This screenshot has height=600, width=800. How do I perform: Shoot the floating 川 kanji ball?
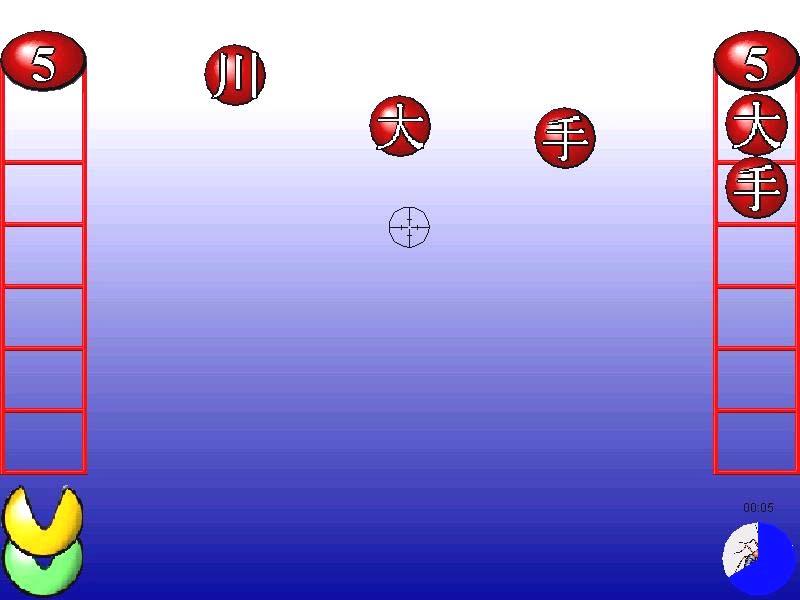(235, 75)
